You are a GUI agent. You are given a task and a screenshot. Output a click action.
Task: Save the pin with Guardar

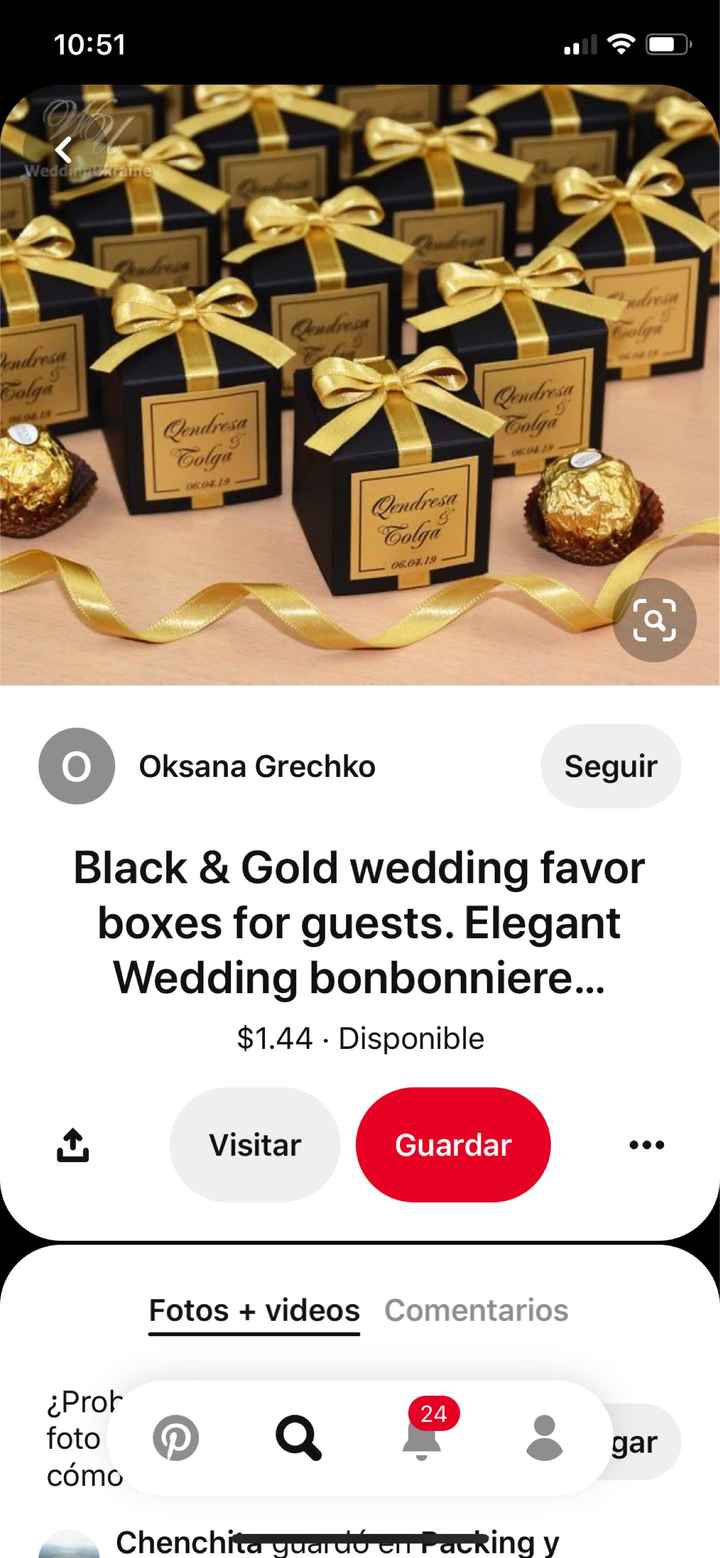coord(453,1145)
